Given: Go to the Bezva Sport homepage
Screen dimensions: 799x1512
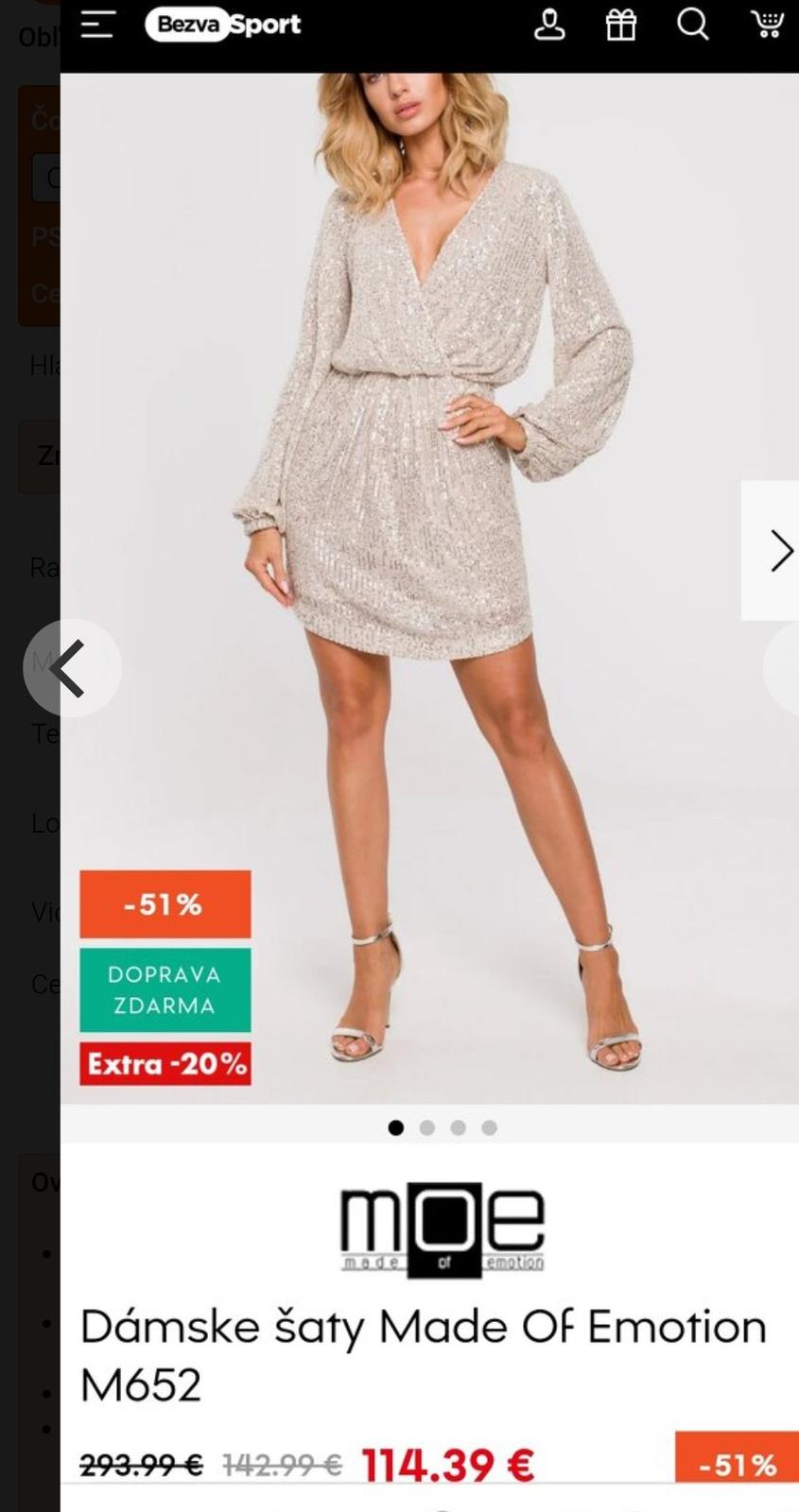Looking at the screenshot, I should point(223,25).
